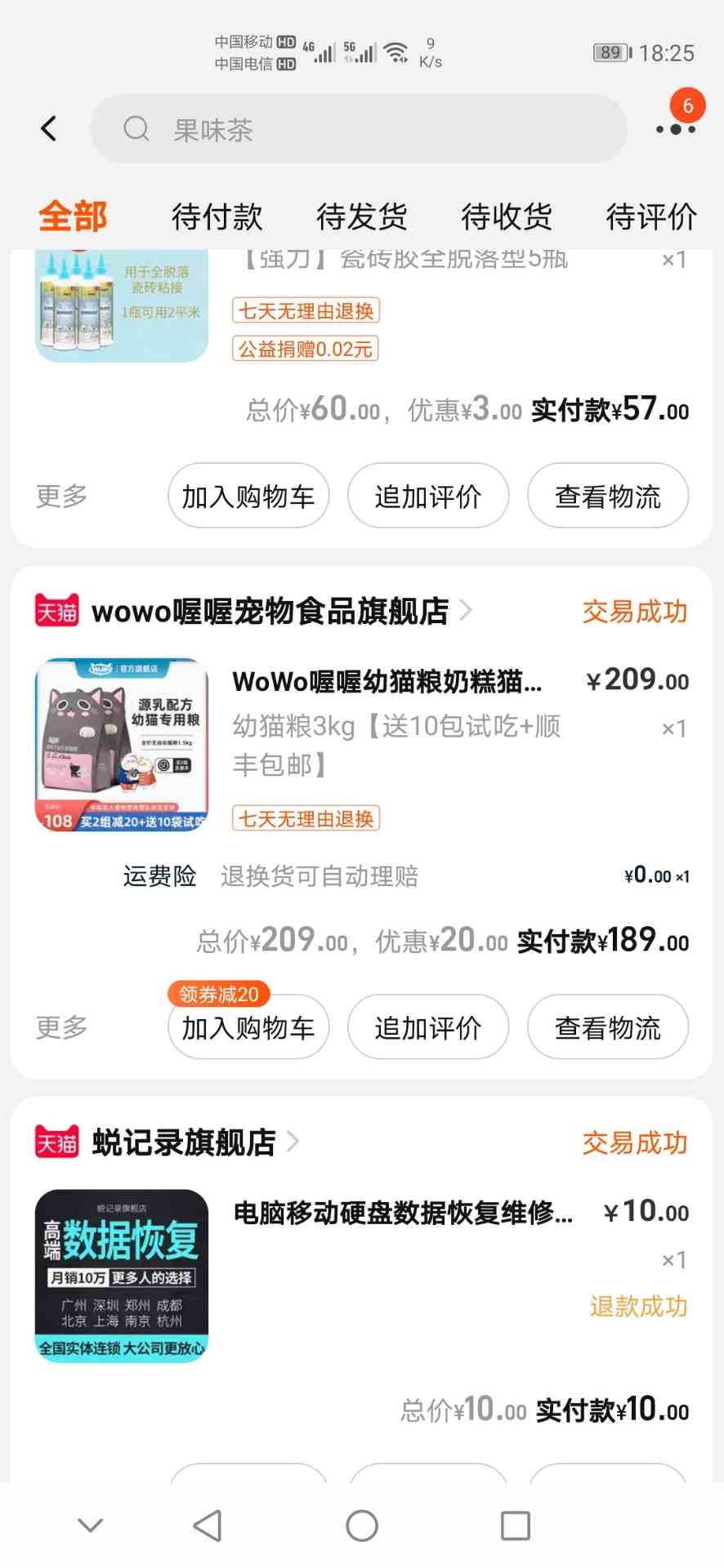
Task: Switch to the 待付款 tab
Action: click(x=217, y=217)
